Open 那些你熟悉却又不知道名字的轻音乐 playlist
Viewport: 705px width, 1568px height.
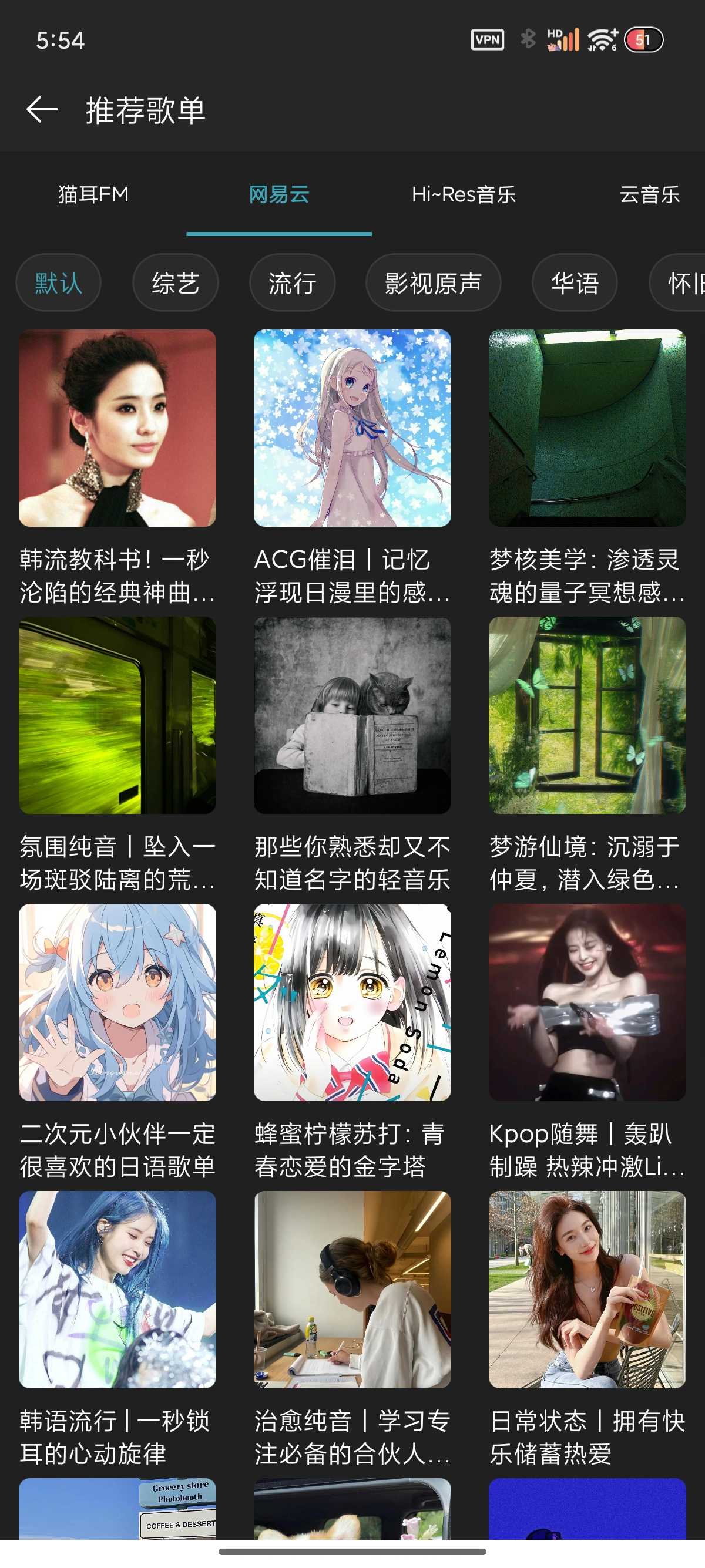pos(352,755)
